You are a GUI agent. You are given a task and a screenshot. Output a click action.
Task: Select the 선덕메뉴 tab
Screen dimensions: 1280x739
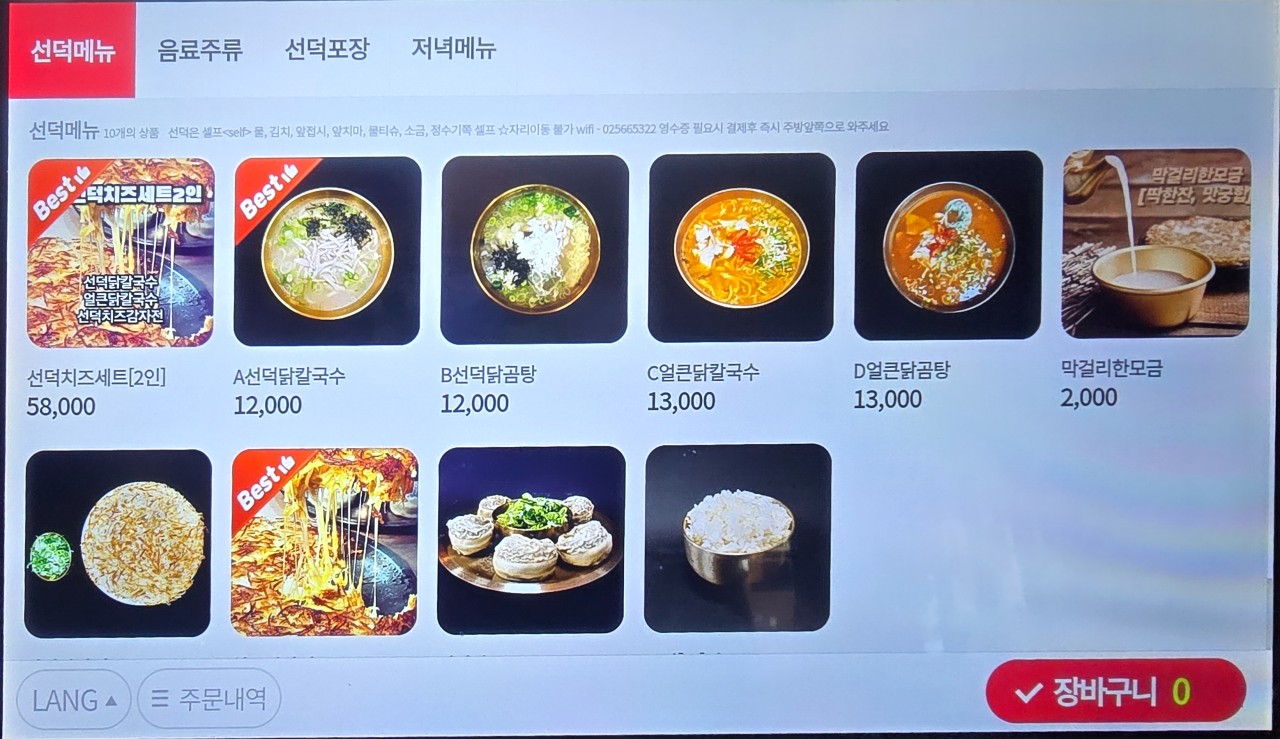[72, 51]
